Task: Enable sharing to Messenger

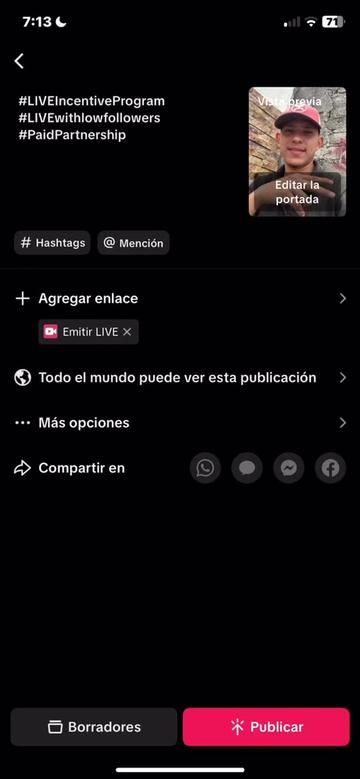Action: (x=288, y=468)
